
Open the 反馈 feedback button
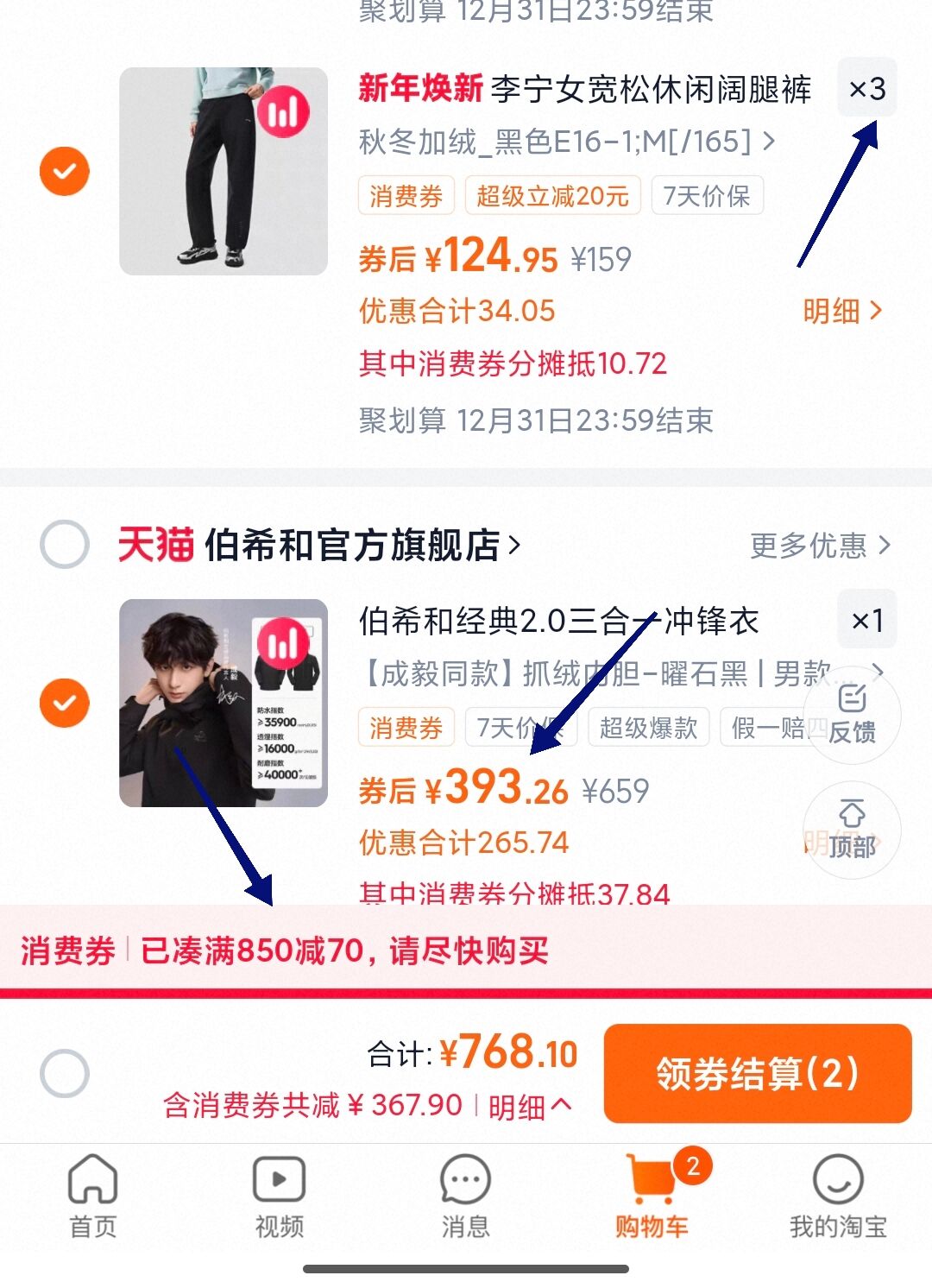(x=852, y=714)
